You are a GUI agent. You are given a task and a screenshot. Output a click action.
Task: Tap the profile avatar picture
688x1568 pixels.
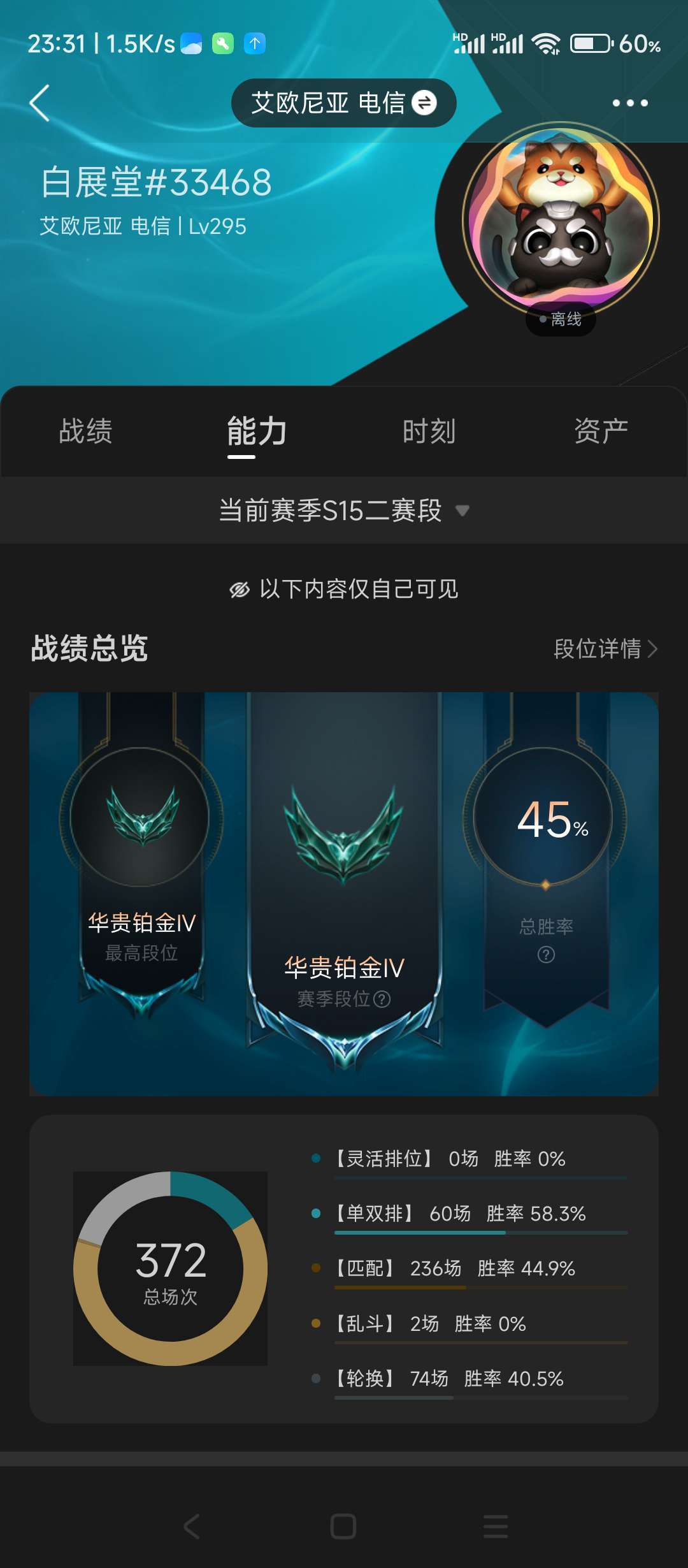(x=561, y=221)
